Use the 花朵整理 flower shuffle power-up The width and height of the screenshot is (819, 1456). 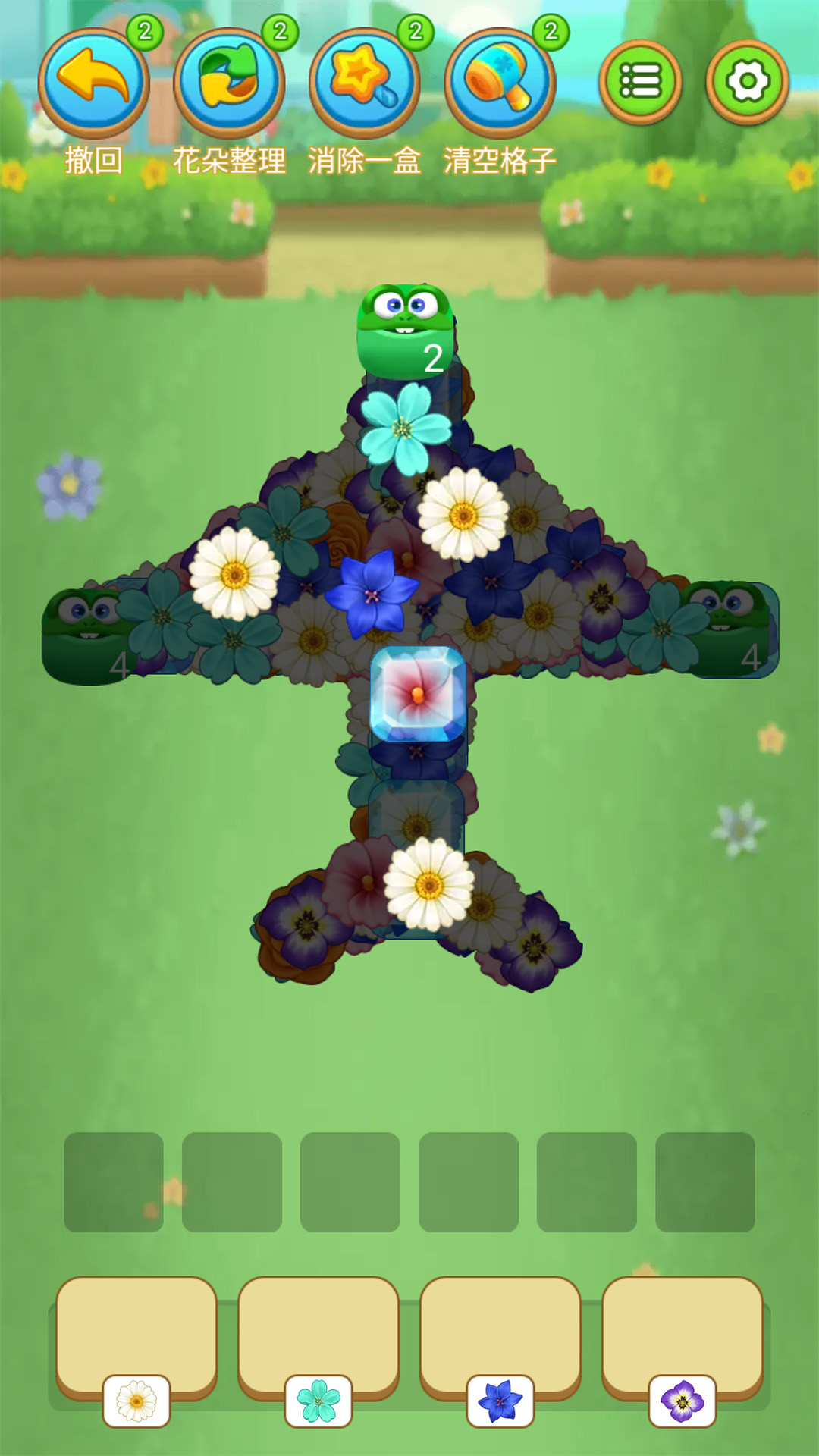tap(229, 82)
